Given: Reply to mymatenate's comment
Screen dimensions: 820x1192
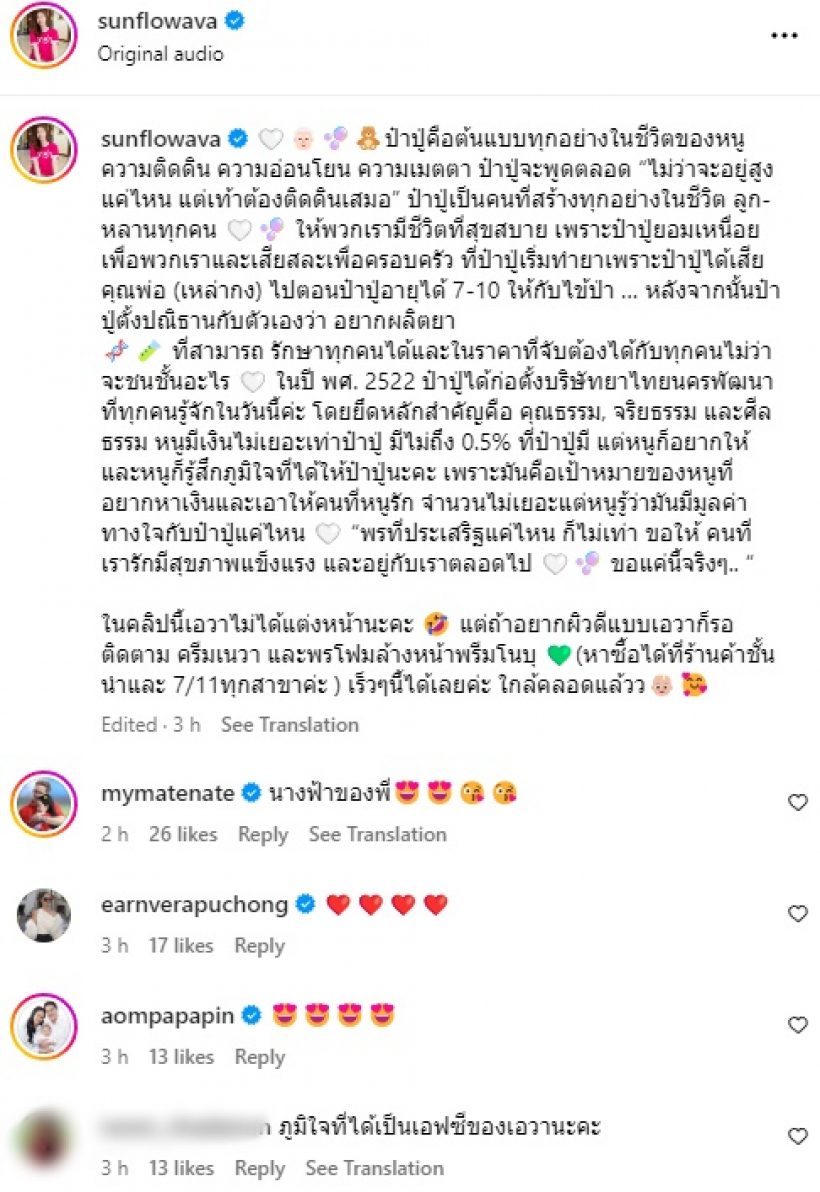Looking at the screenshot, I should [263, 834].
